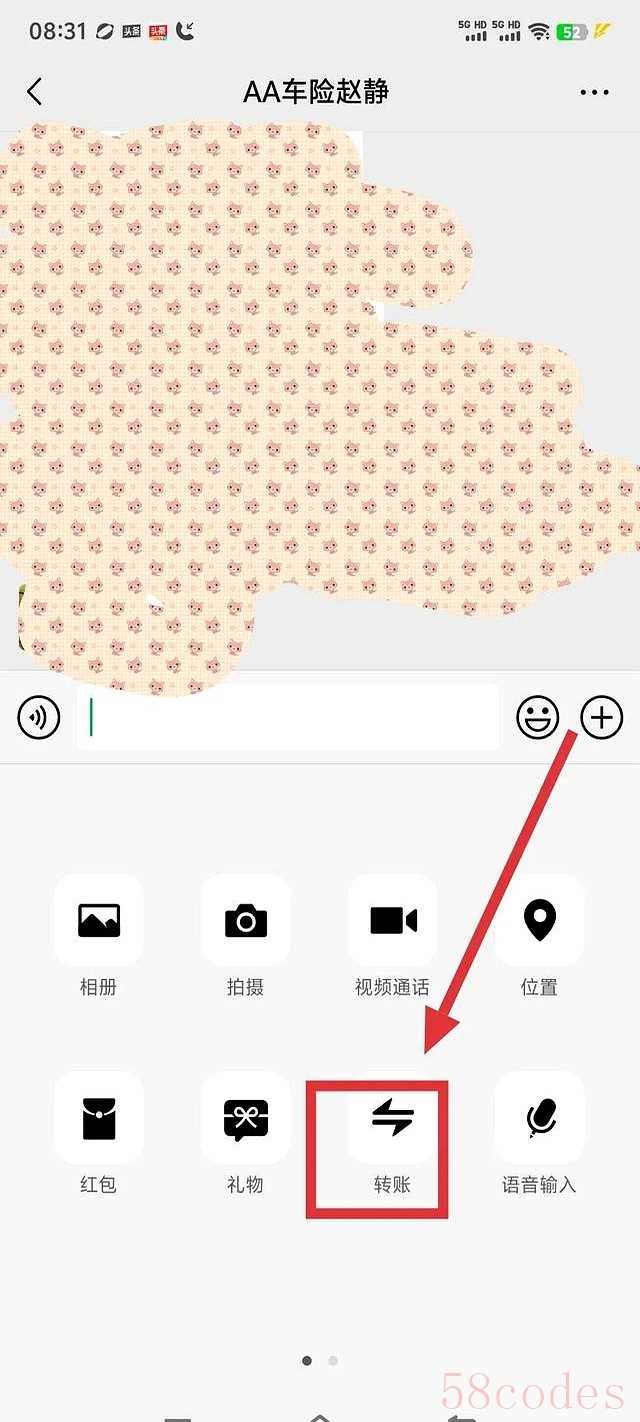The width and height of the screenshot is (640, 1422).
Task: Focus the message text field
Action: click(288, 717)
